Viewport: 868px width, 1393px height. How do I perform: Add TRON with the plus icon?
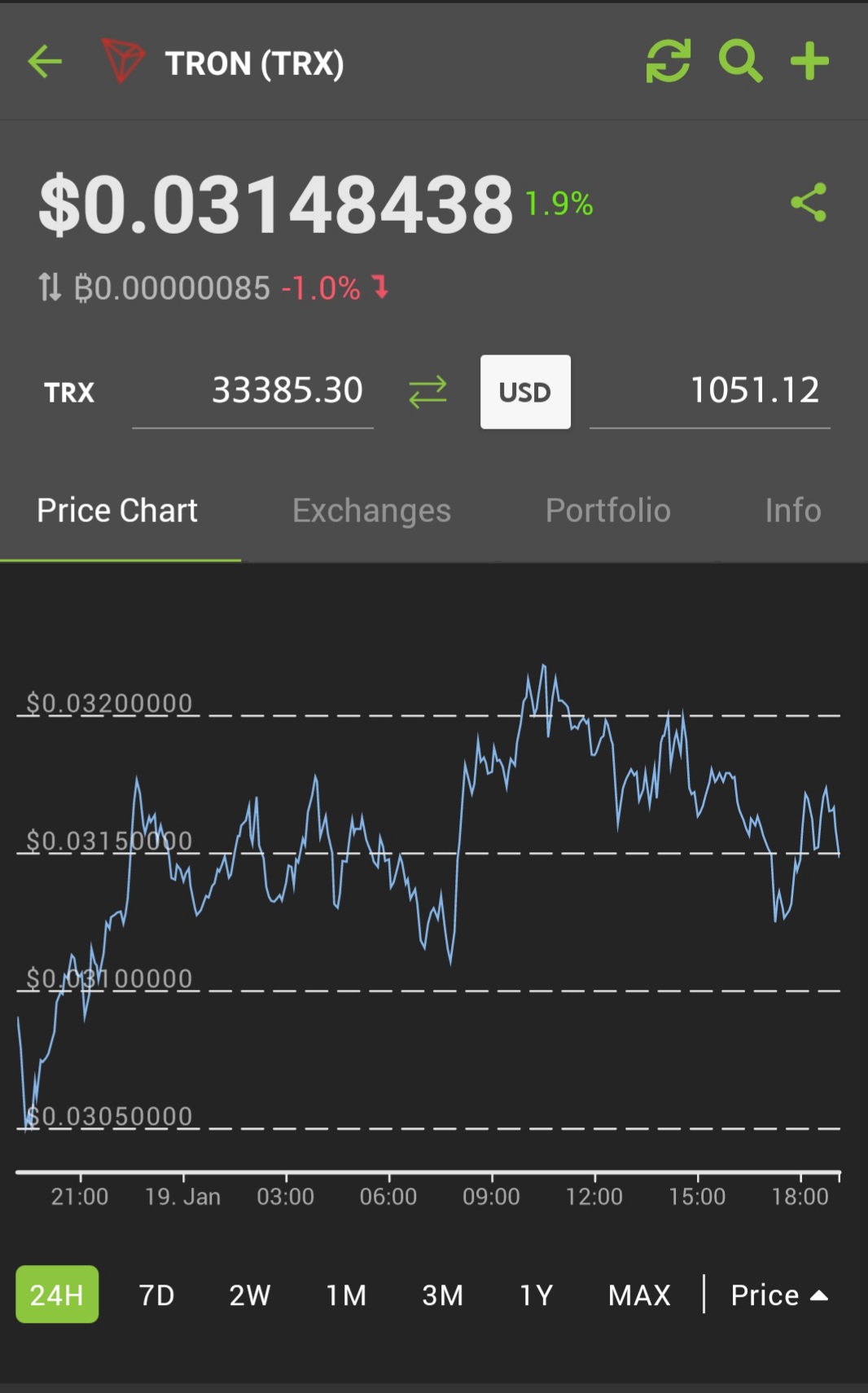(x=809, y=62)
